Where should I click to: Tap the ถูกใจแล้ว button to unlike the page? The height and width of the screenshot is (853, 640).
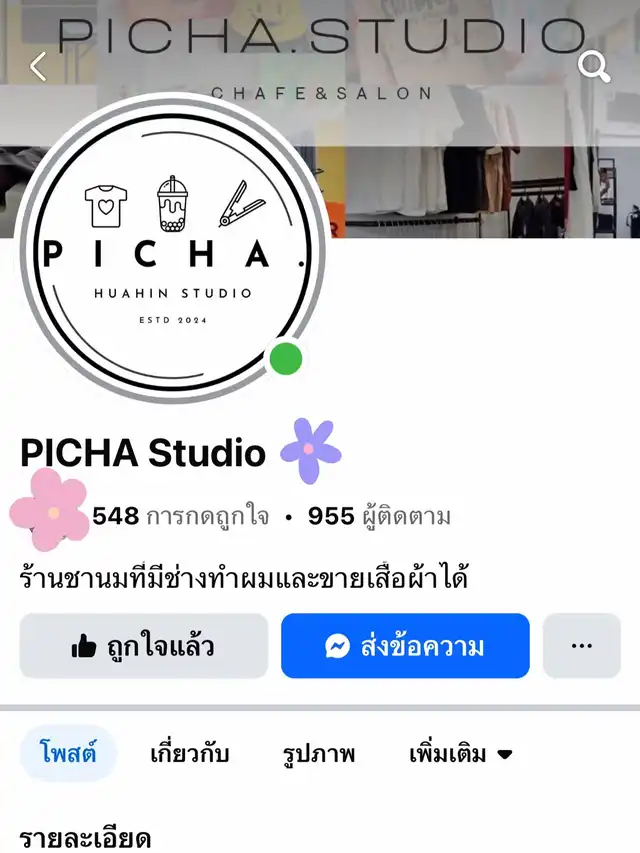(144, 646)
